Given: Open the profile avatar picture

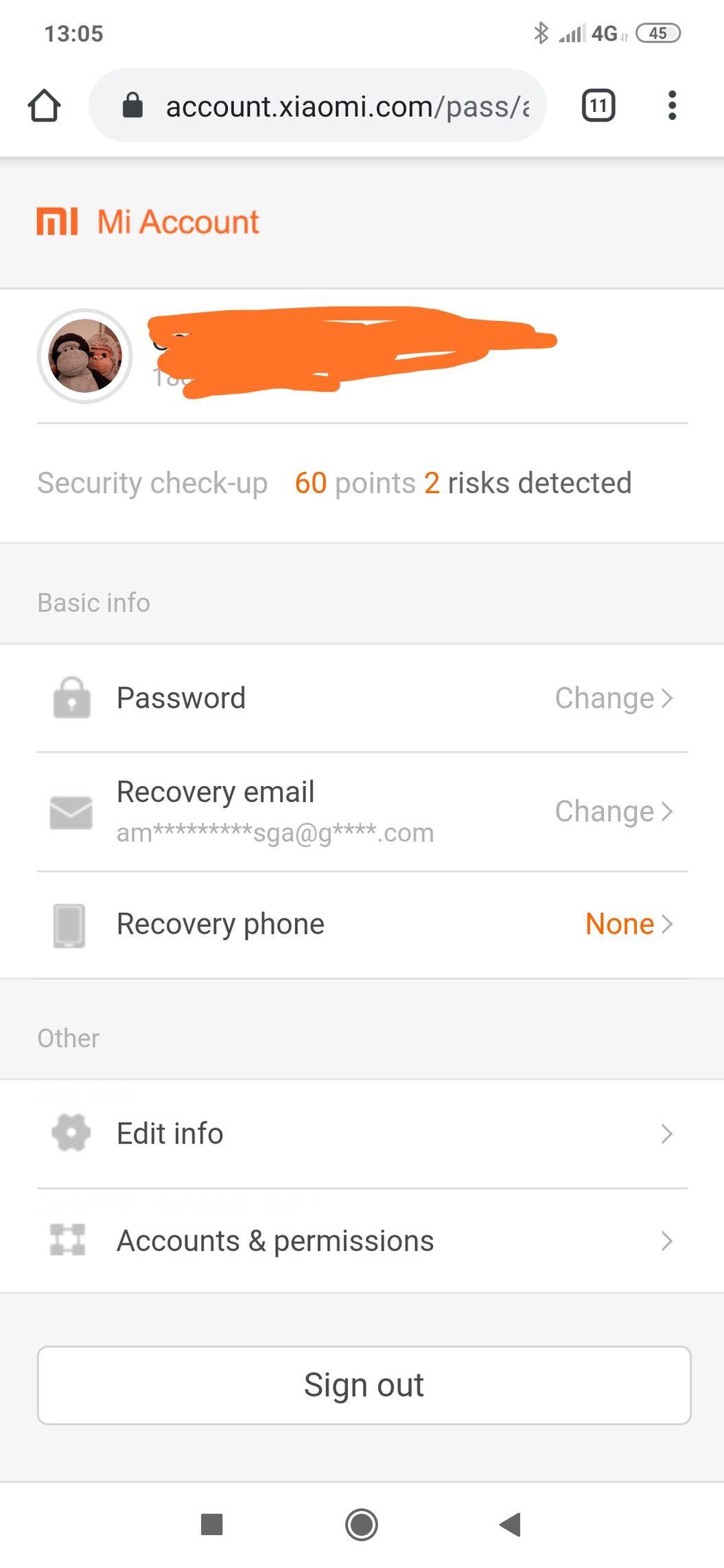Looking at the screenshot, I should click(84, 356).
